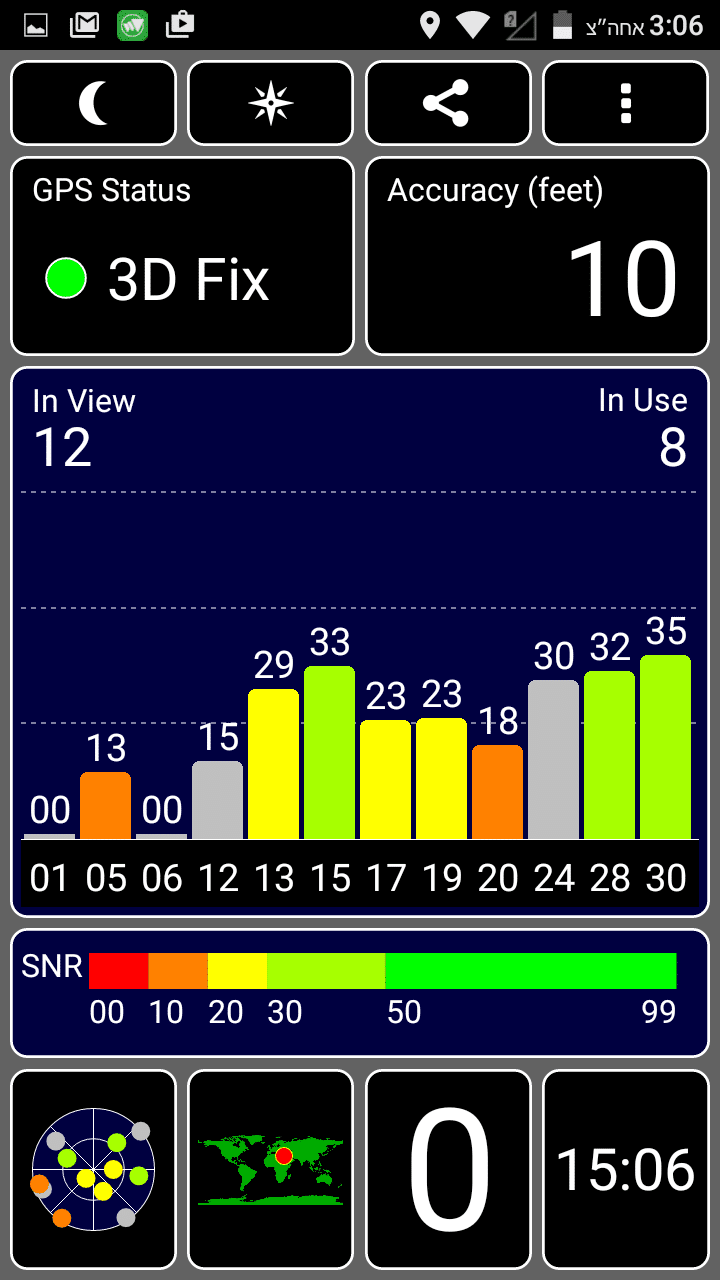Toggle night mode with the moon icon

click(x=93, y=103)
